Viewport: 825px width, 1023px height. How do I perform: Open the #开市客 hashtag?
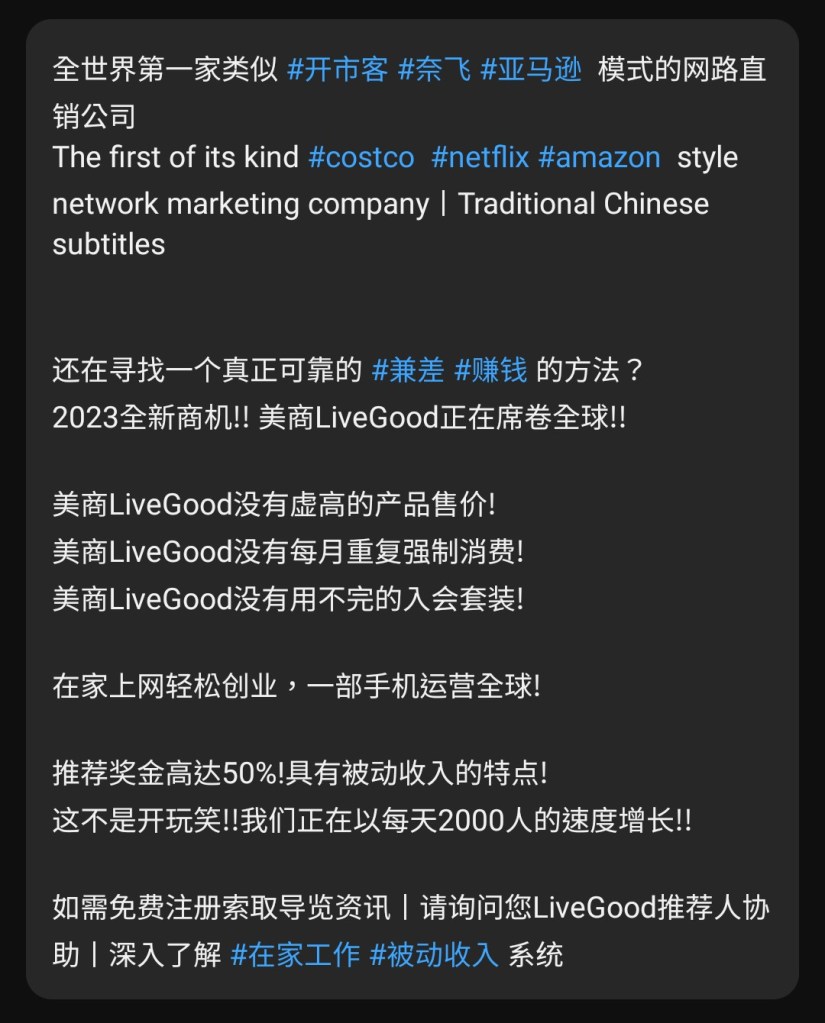(x=337, y=71)
